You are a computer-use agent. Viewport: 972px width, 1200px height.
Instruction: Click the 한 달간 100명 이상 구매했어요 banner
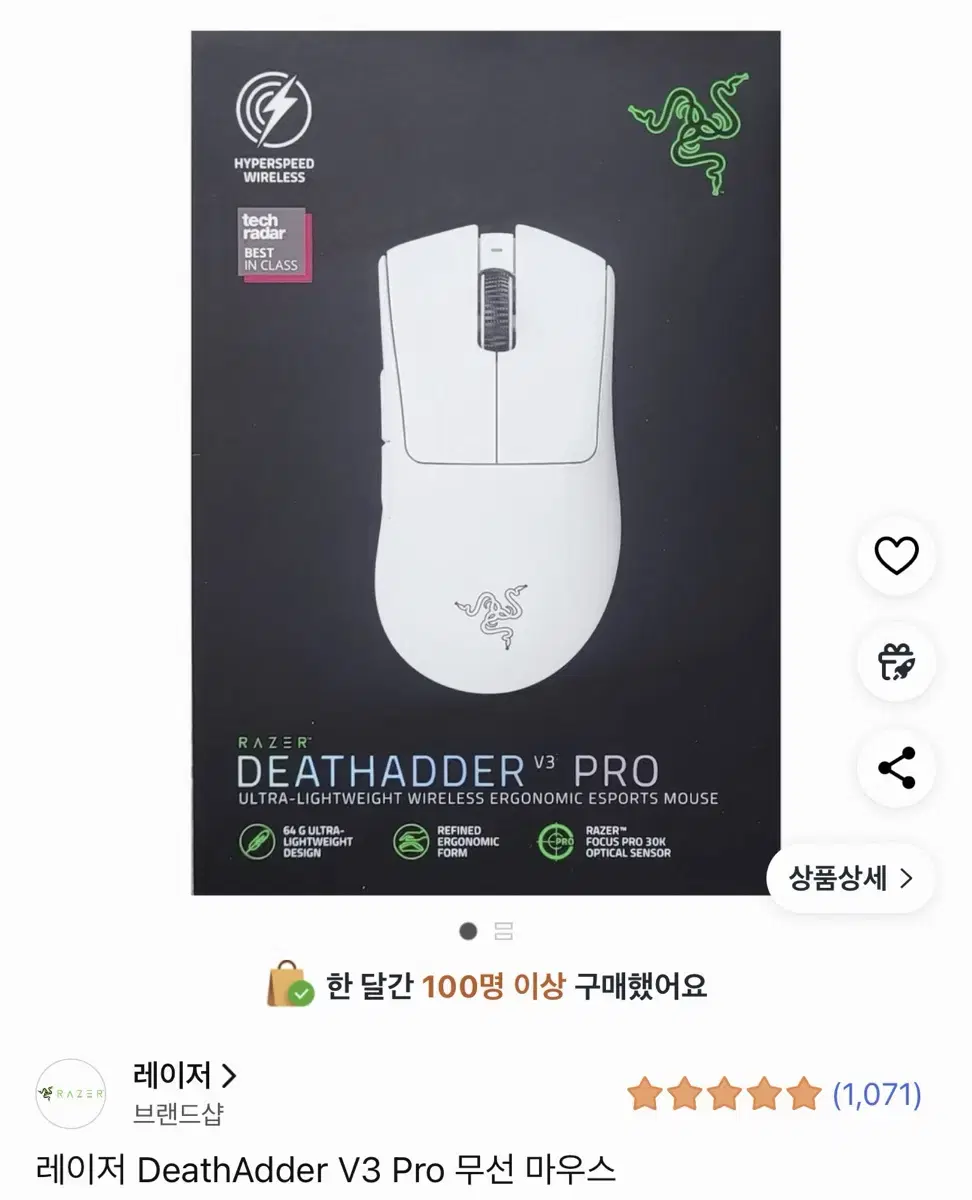tap(486, 986)
